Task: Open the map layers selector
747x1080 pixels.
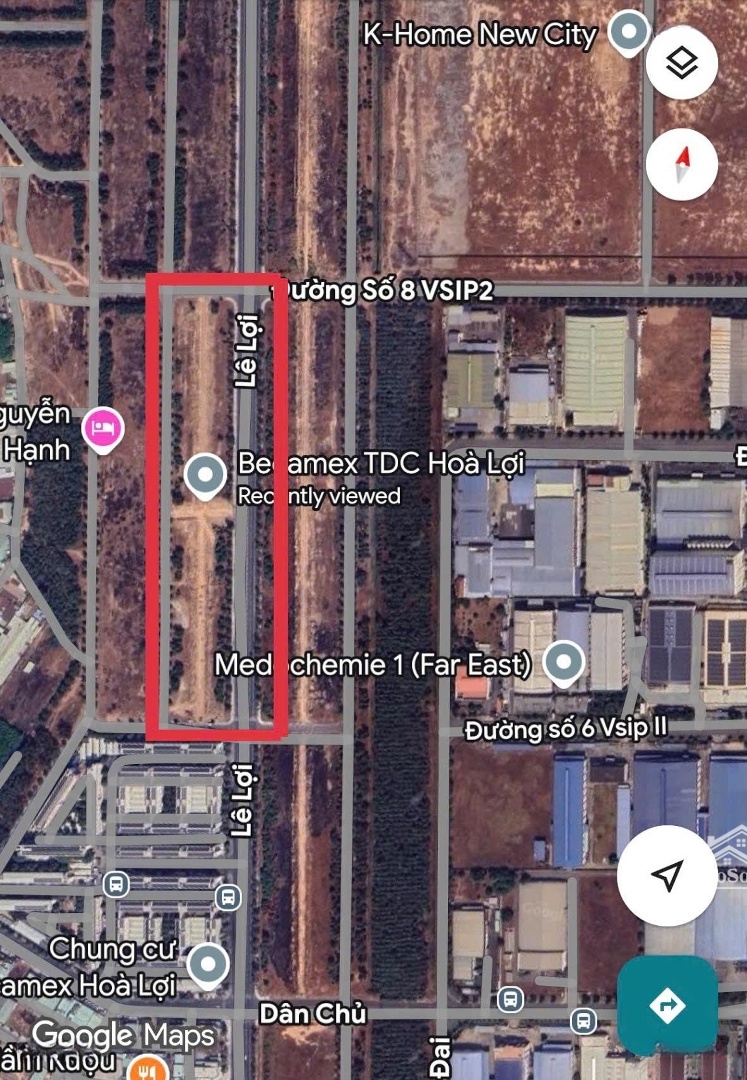Action: [682, 64]
